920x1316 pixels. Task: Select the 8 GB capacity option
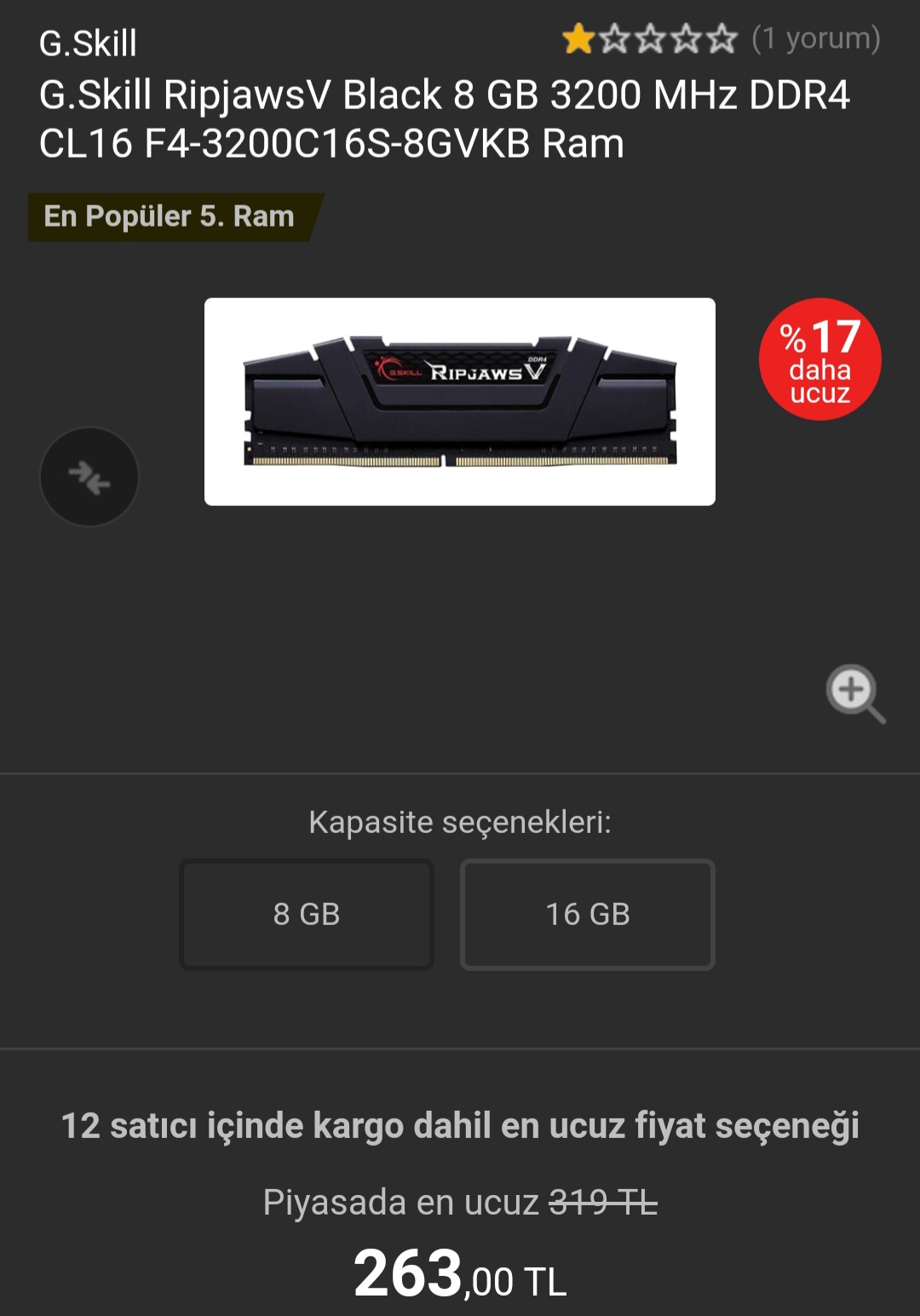click(x=307, y=914)
